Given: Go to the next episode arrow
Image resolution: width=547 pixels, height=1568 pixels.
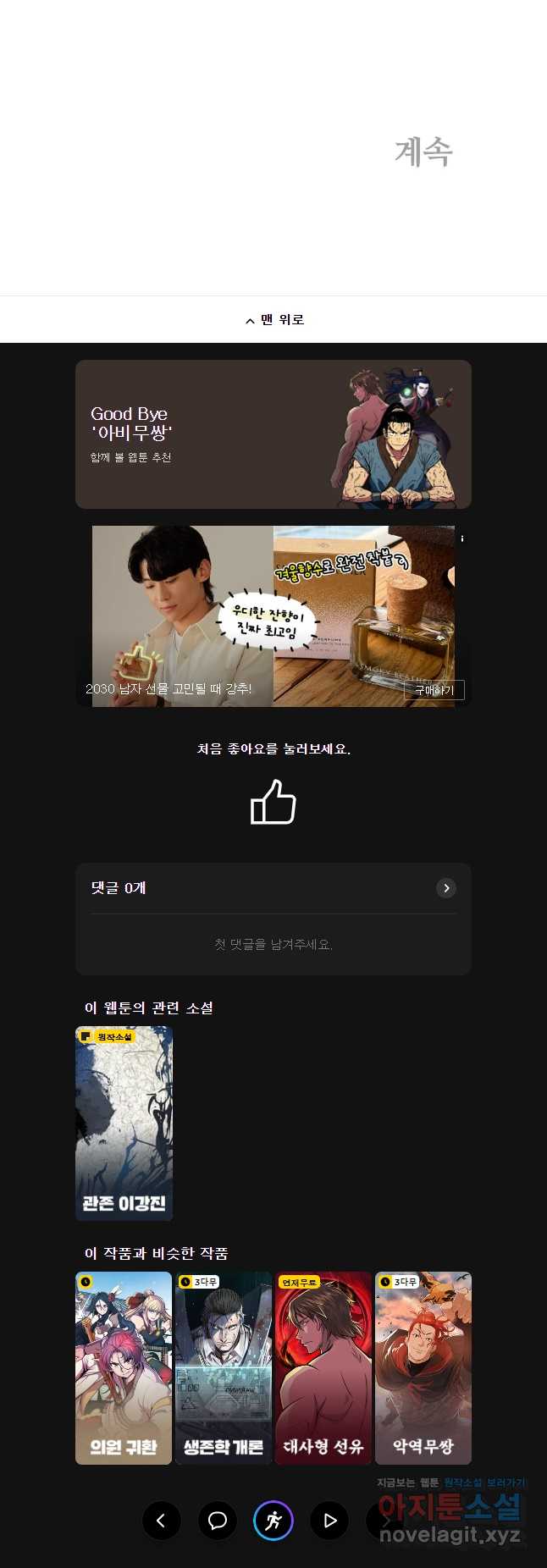Looking at the screenshot, I should [x=384, y=1521].
